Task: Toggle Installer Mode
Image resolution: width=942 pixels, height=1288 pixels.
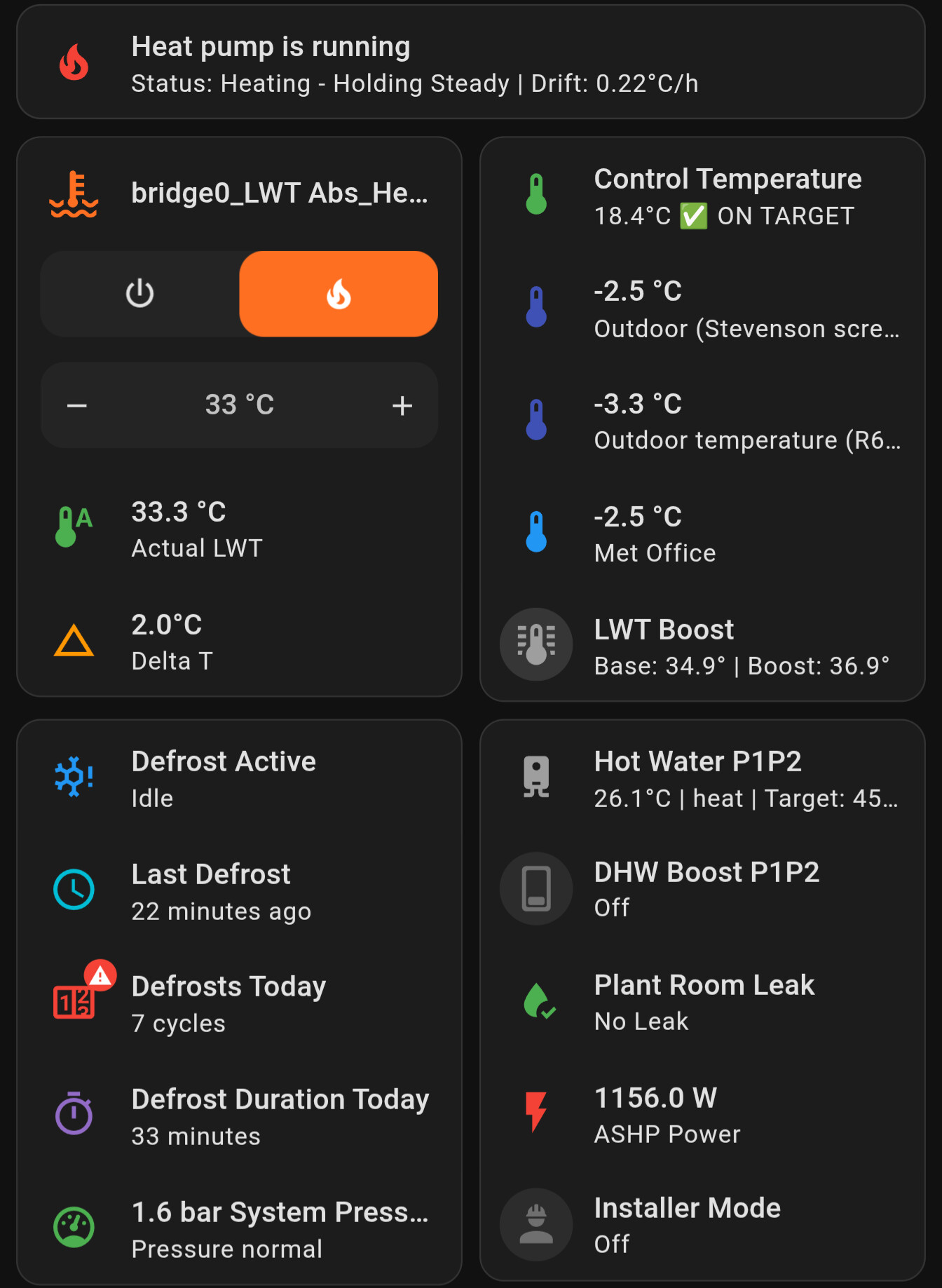Action: click(x=536, y=1225)
